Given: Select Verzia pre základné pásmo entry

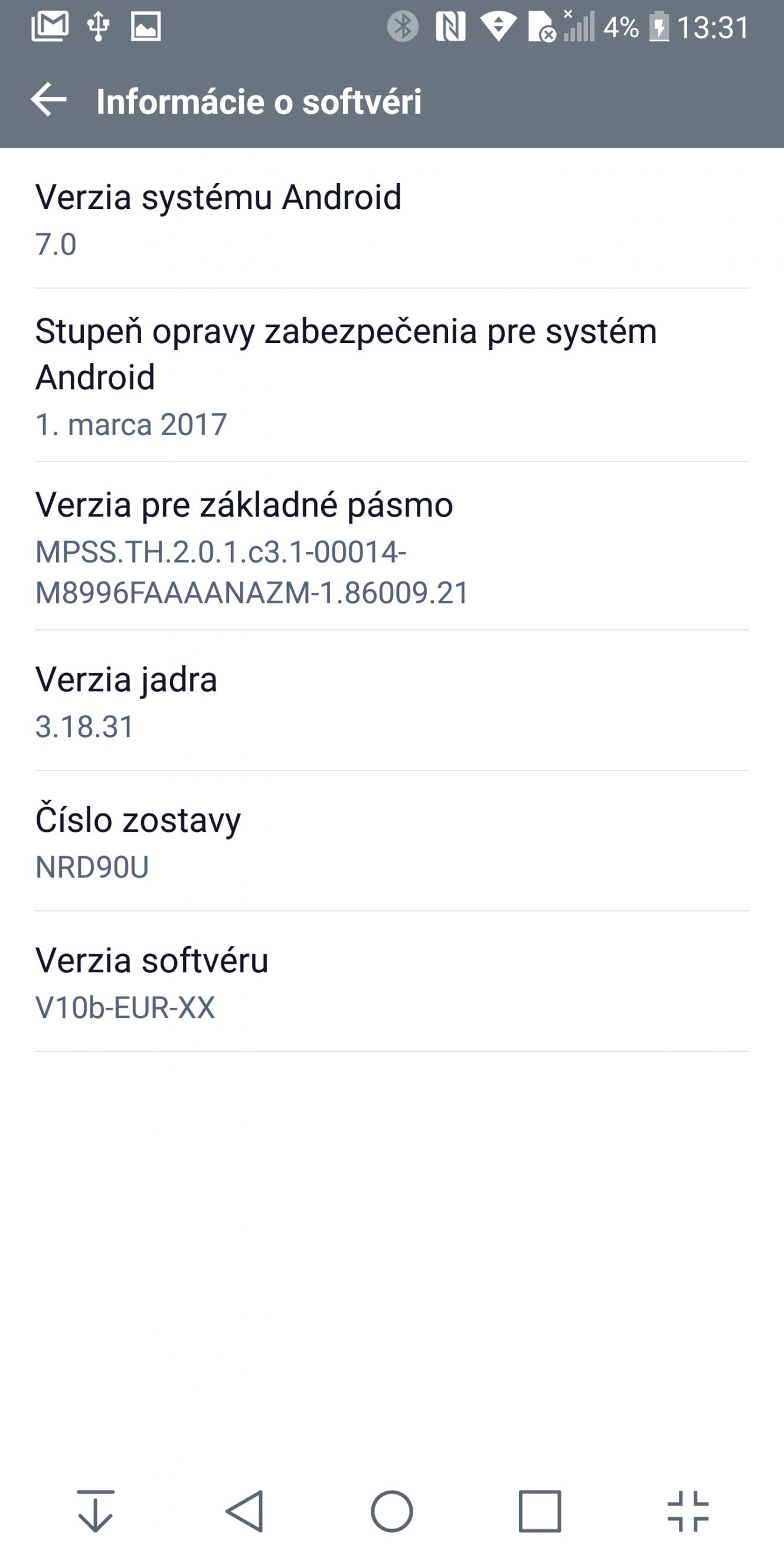Looking at the screenshot, I should point(392,546).
